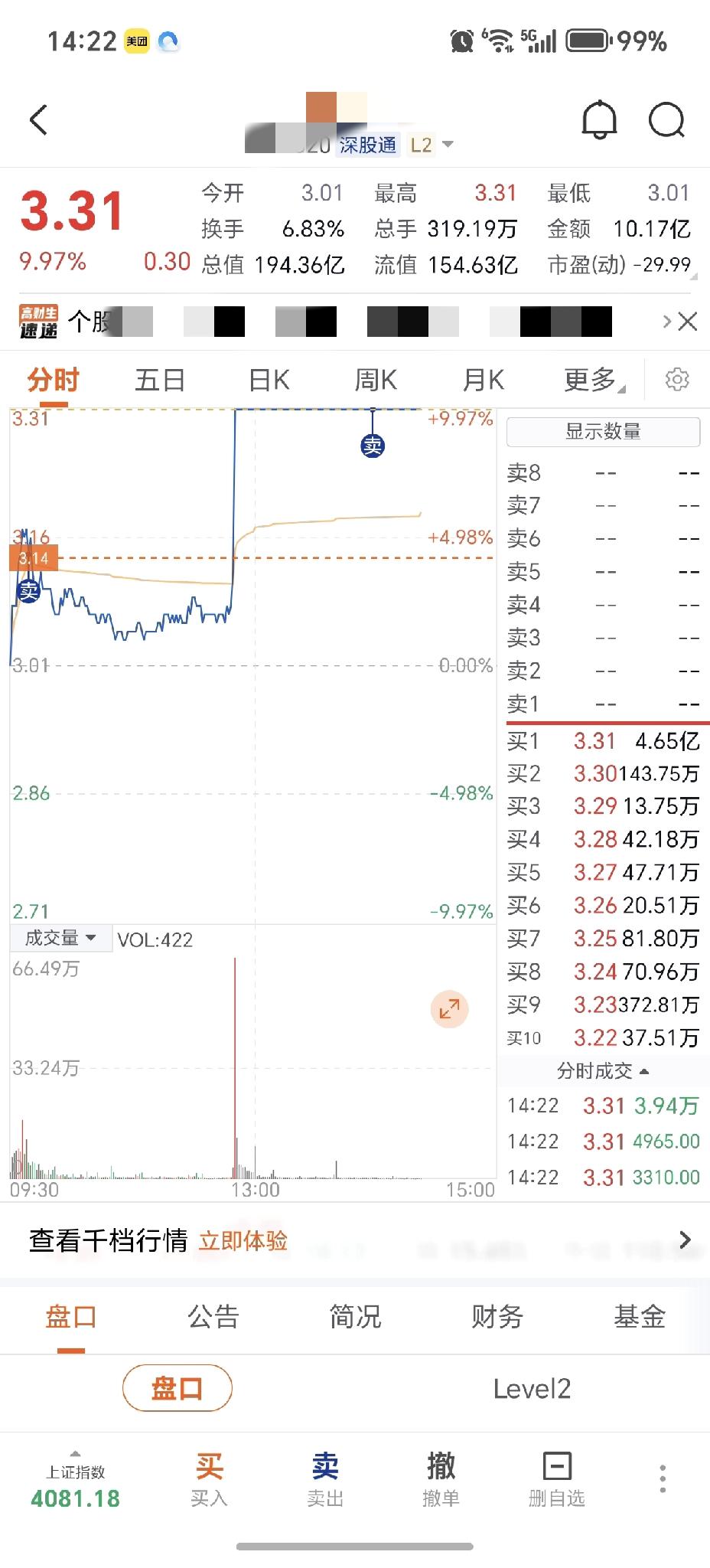The height and width of the screenshot is (1568, 710).
Task: Navigate back with the arrow
Action: (39, 121)
